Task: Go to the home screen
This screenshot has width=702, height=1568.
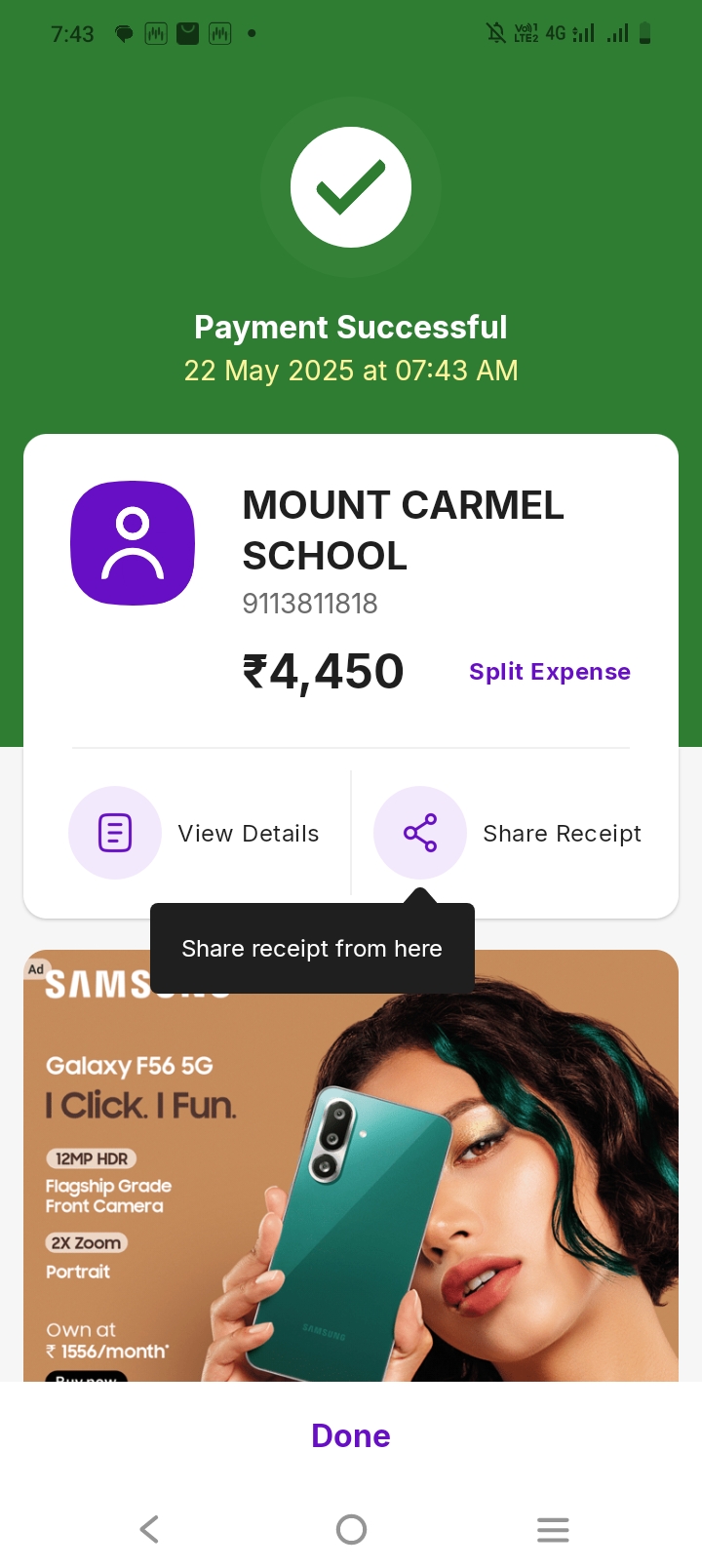Action: [351, 1529]
